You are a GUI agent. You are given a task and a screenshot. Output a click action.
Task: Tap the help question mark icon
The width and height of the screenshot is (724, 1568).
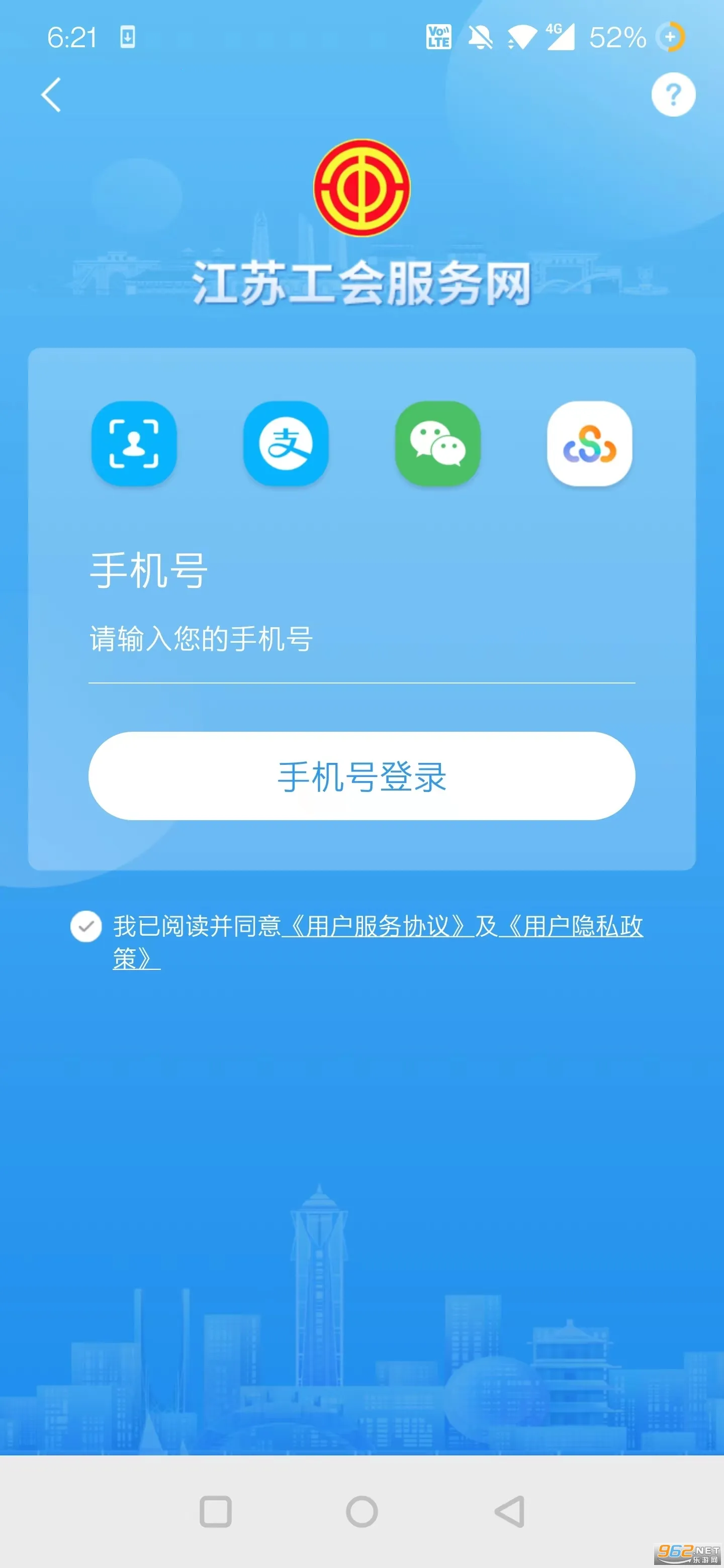(x=673, y=94)
